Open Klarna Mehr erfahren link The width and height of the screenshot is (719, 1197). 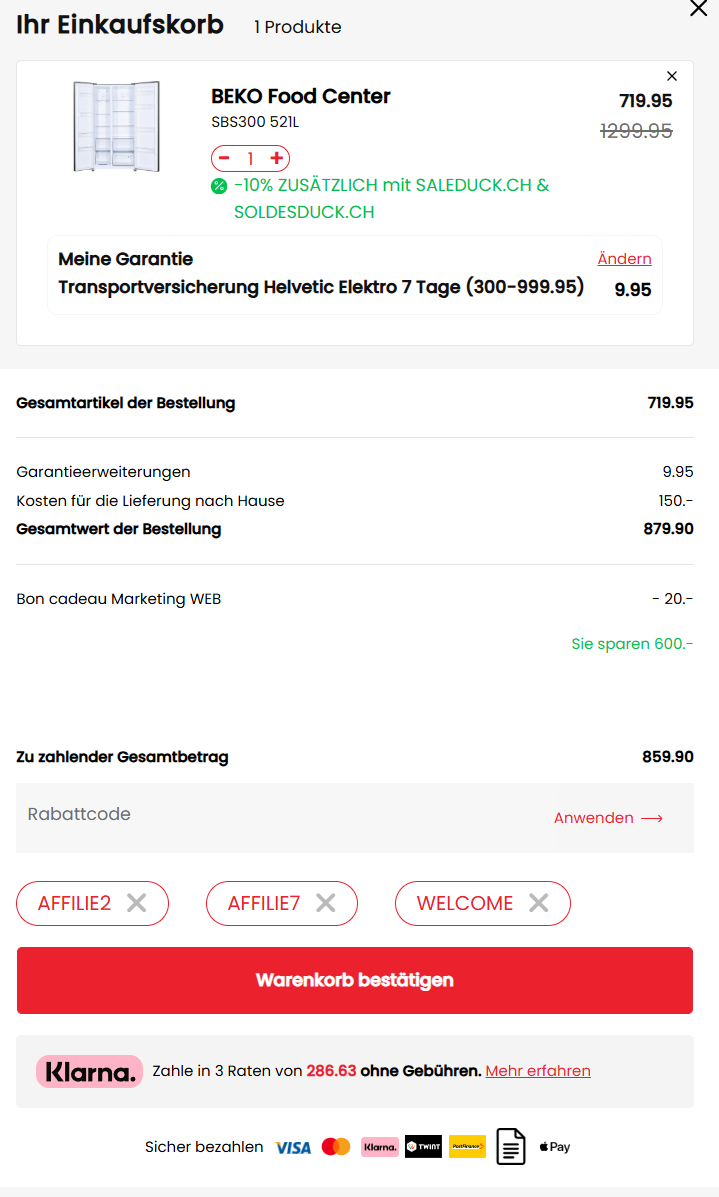click(x=538, y=1071)
